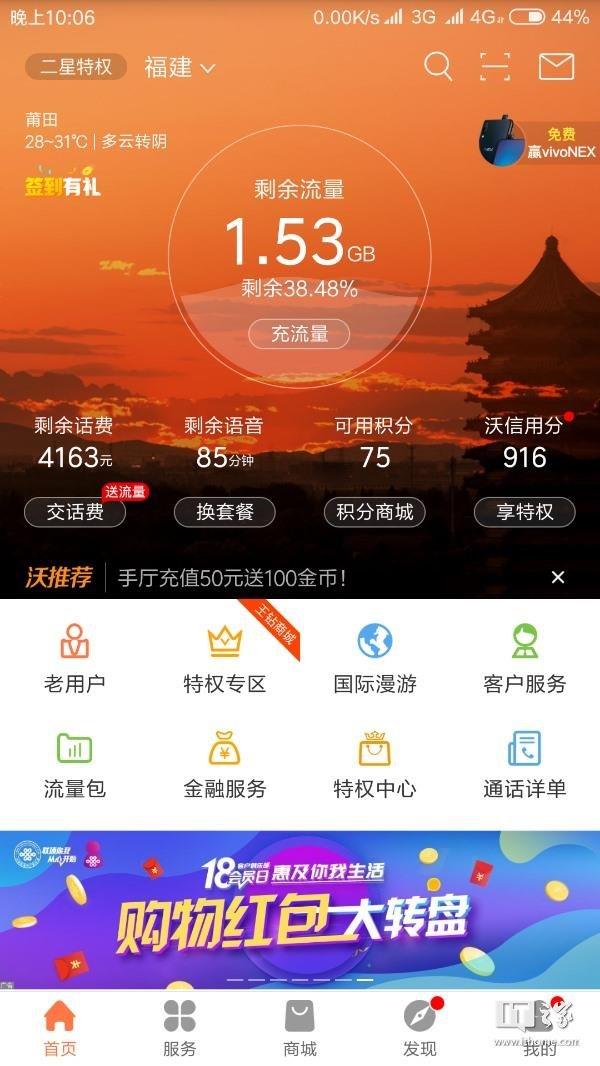View 通话详单 call records

525,763
